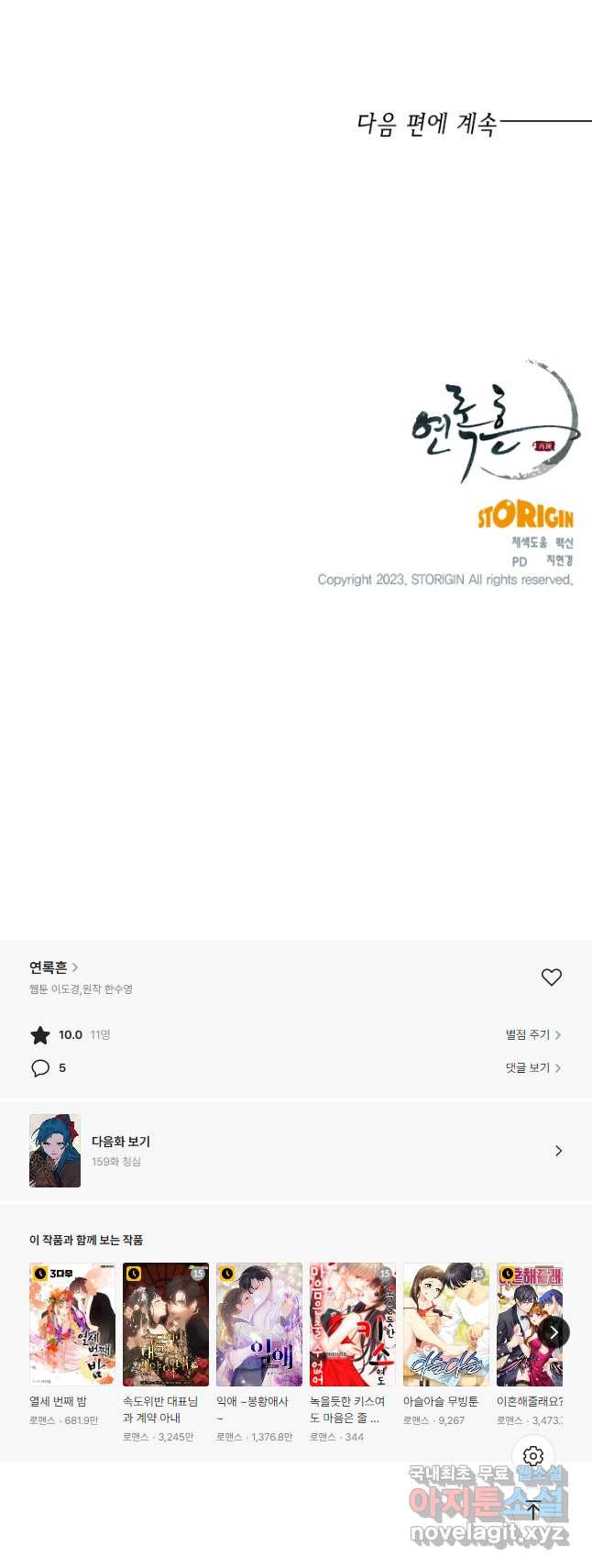Screen dimensions: 592x1568
Task: Open the 익애 ~봉황애사~ webtoon
Action: [x=258, y=1324]
